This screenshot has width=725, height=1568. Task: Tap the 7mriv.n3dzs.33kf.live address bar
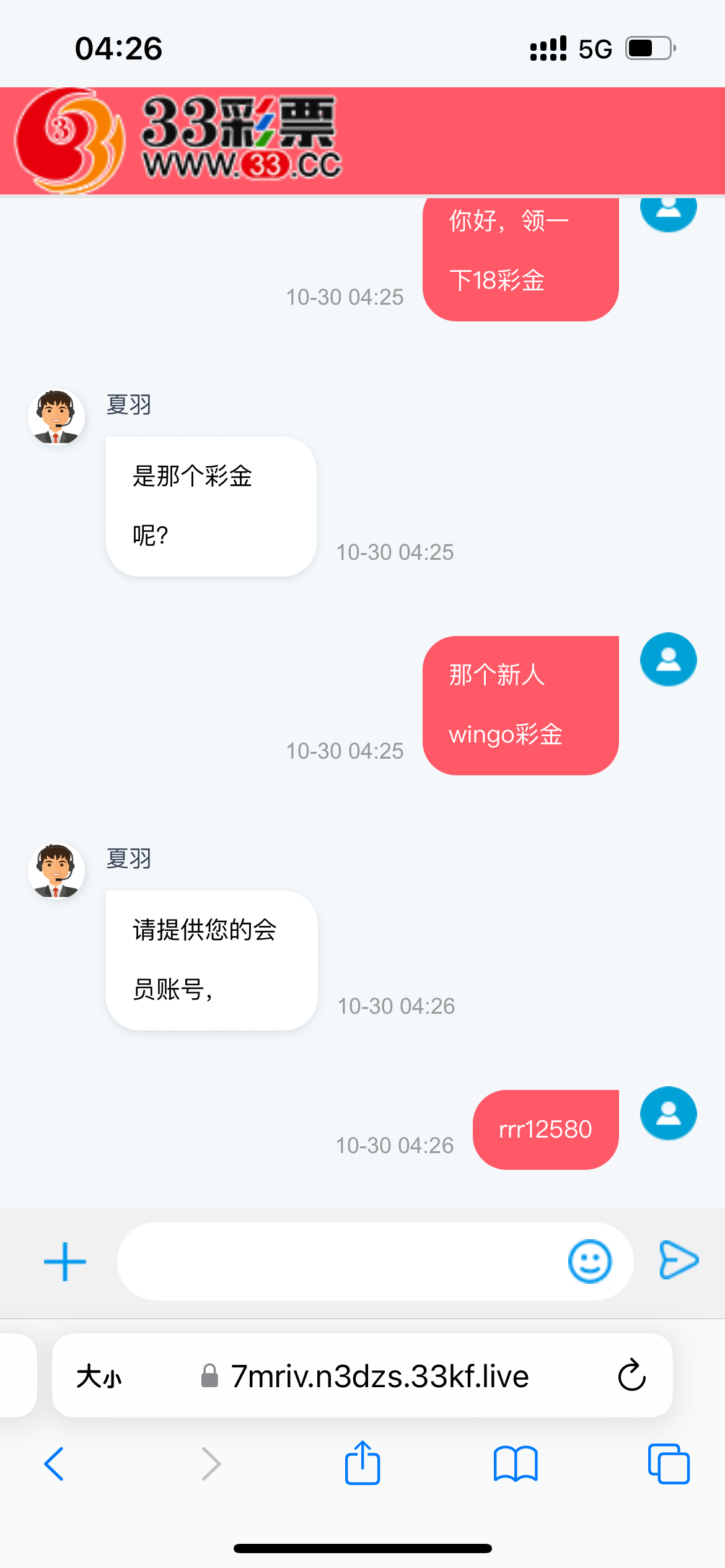[379, 1377]
